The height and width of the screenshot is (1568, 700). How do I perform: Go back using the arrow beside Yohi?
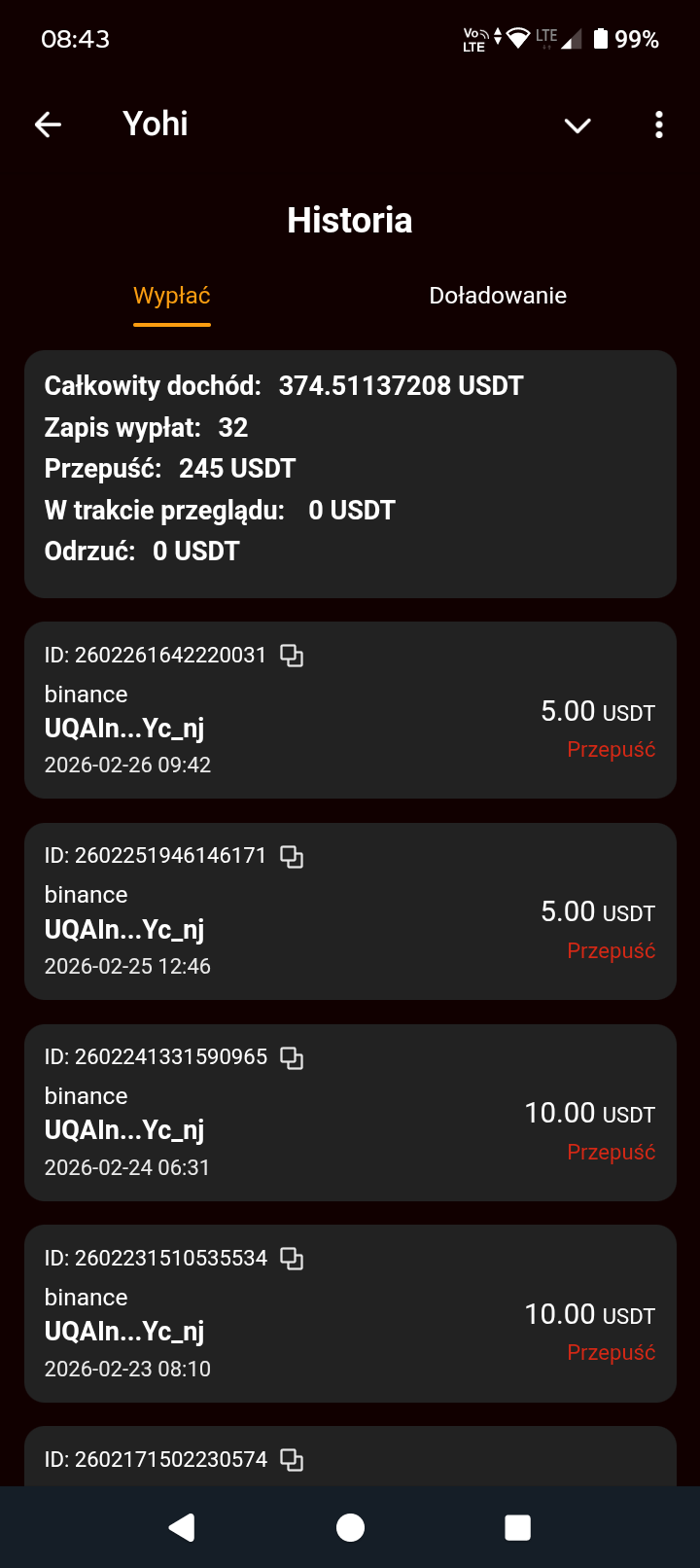(x=48, y=125)
